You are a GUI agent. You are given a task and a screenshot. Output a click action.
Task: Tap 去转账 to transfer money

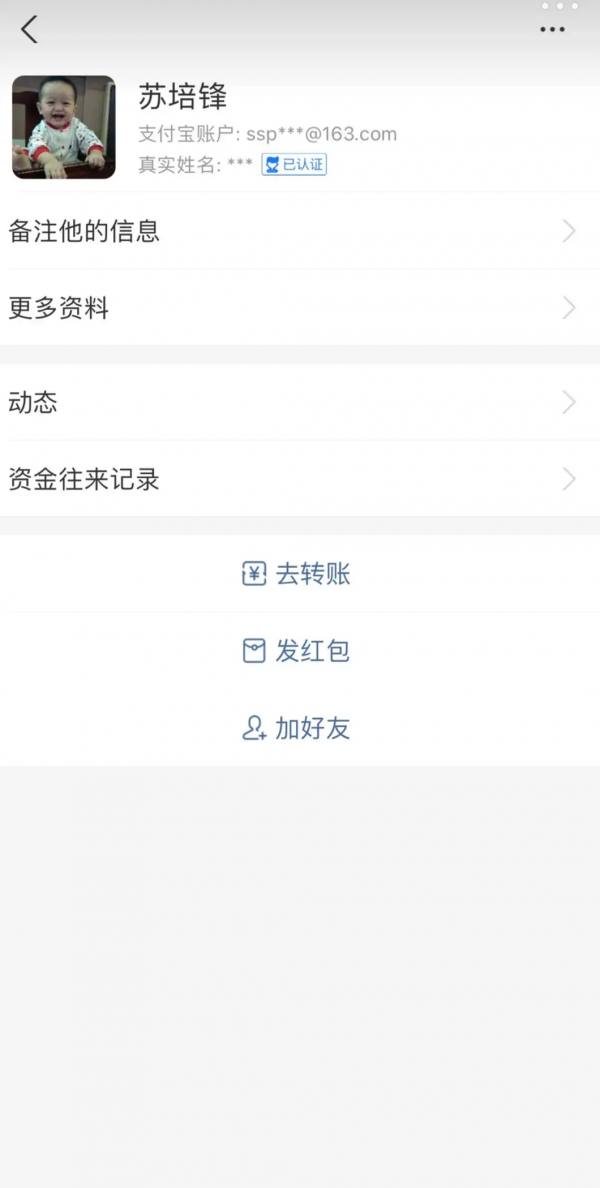[x=297, y=574]
